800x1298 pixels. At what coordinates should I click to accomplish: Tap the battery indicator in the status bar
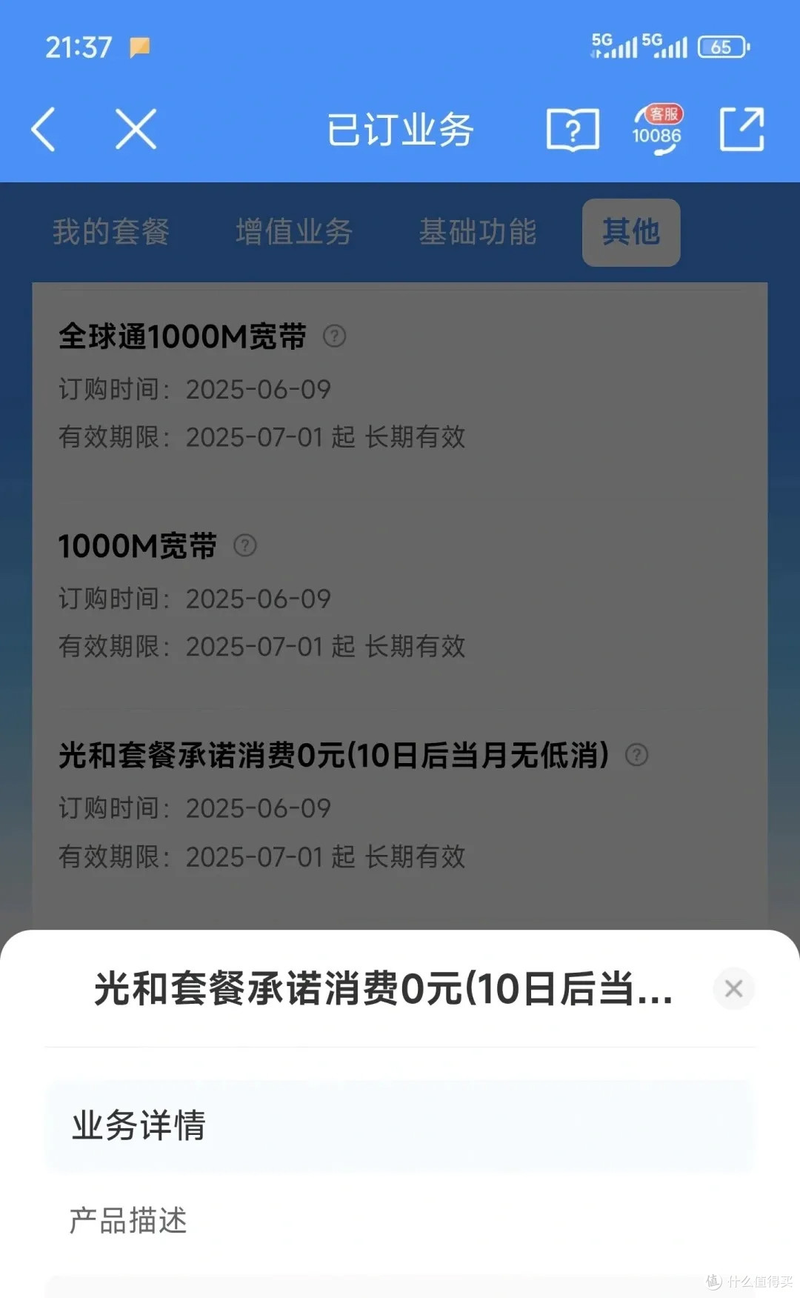721,47
